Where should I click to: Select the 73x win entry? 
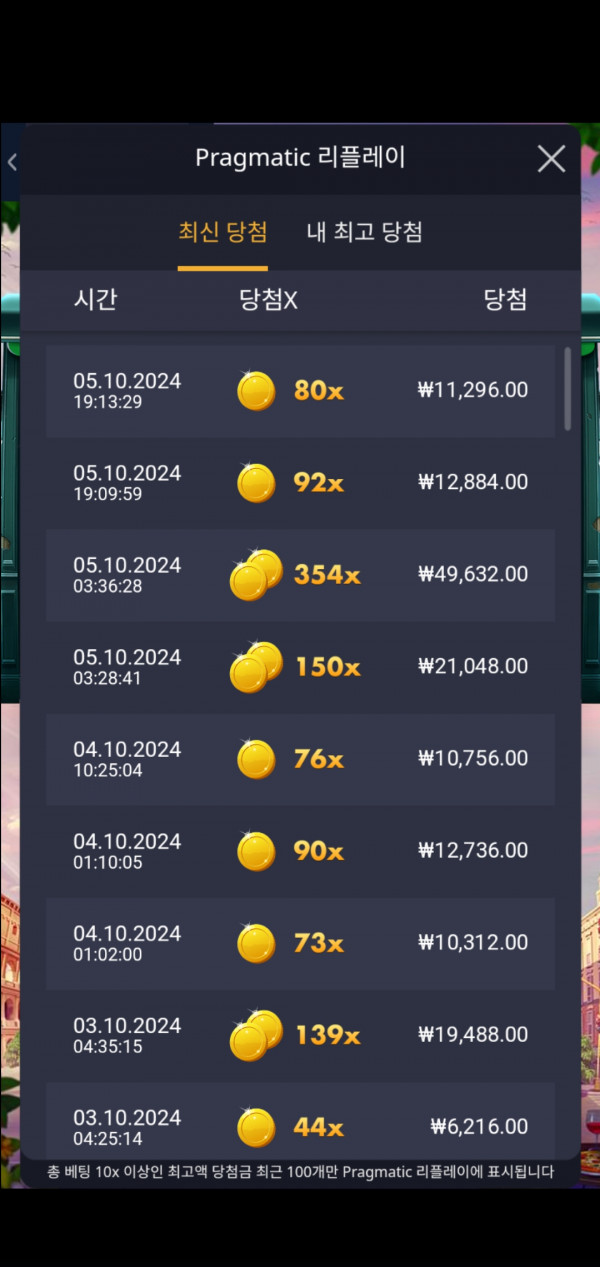(x=300, y=942)
